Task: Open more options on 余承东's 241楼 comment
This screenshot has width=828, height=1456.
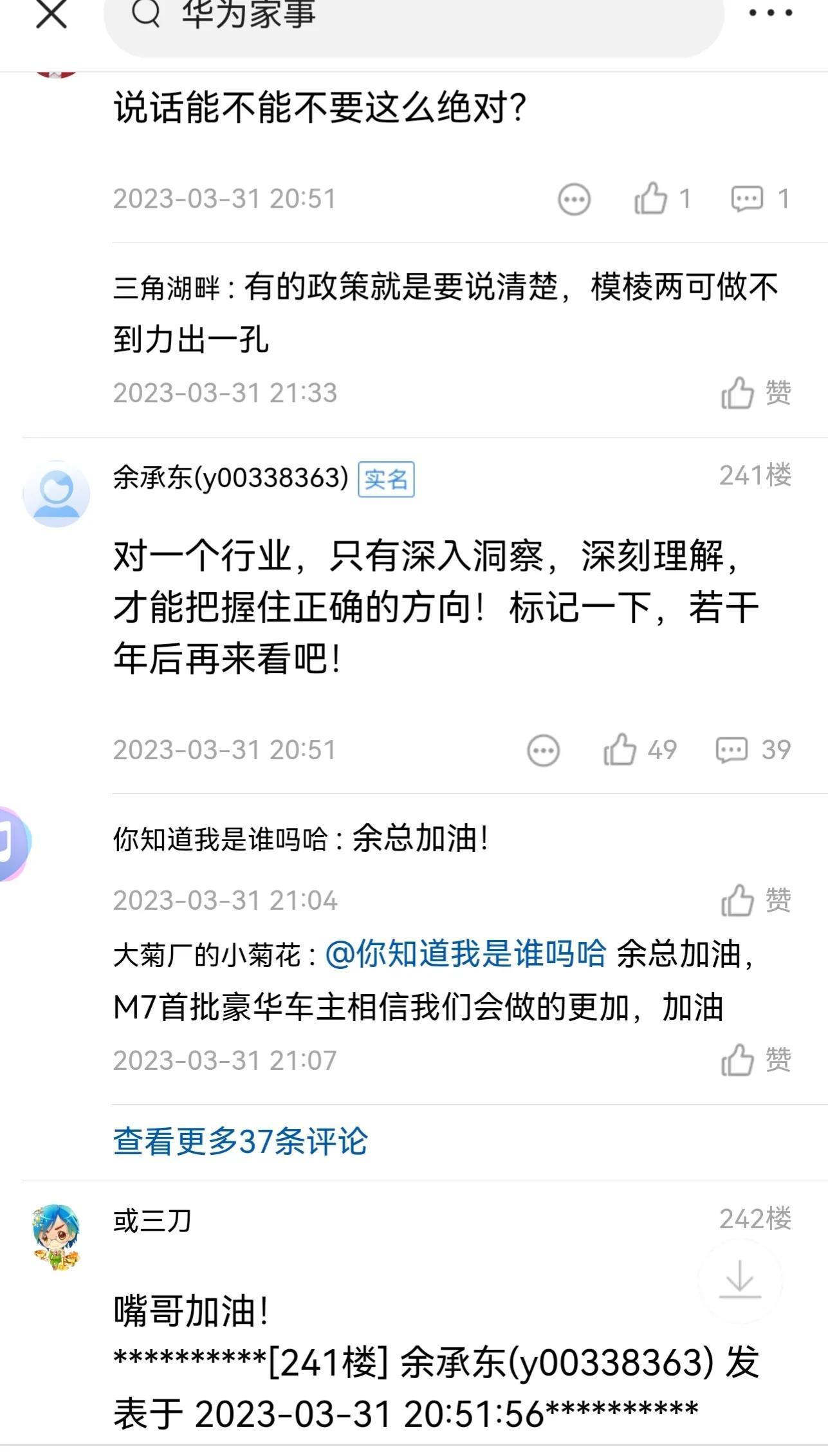Action: pos(543,750)
